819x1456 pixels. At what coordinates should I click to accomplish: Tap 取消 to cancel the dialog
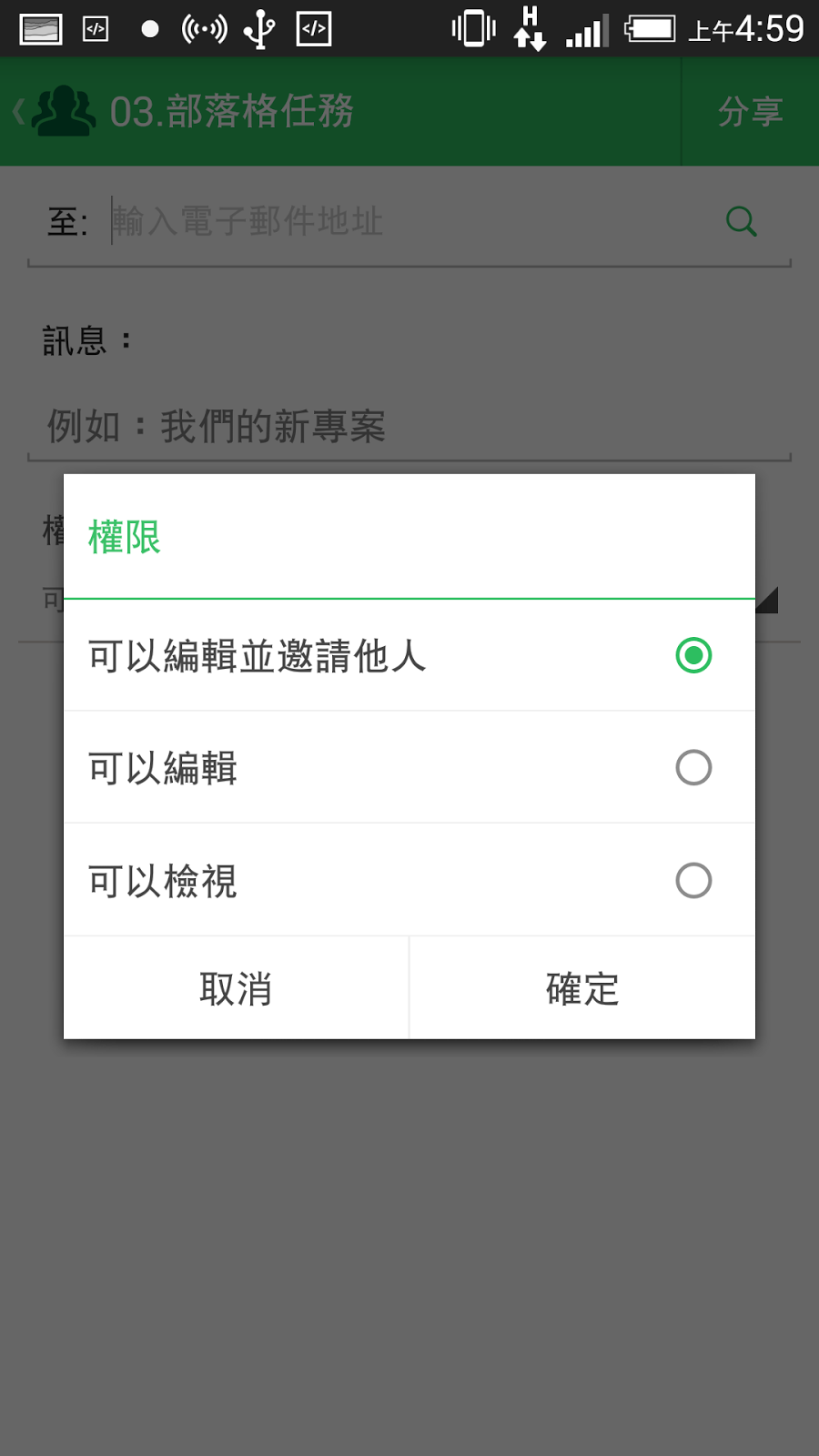[236, 988]
